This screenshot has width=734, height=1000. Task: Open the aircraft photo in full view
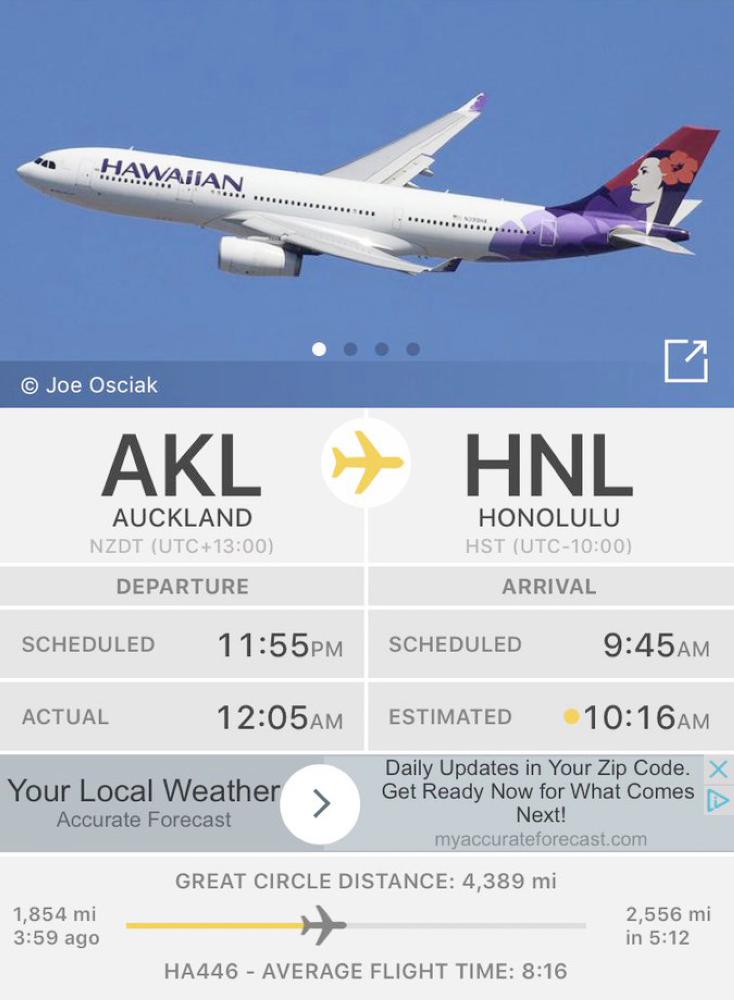pyautogui.click(x=686, y=361)
